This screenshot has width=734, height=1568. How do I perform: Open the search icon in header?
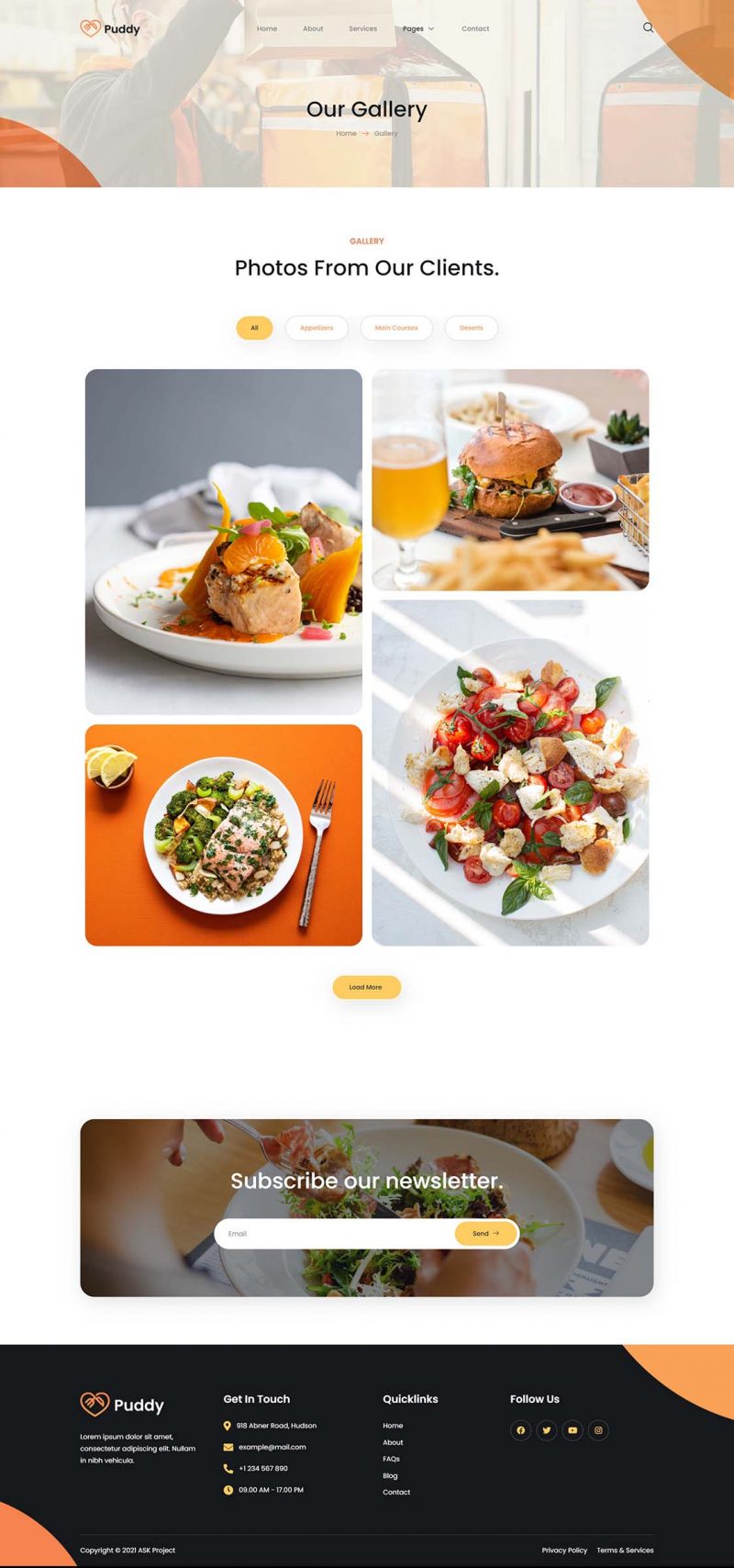click(648, 28)
